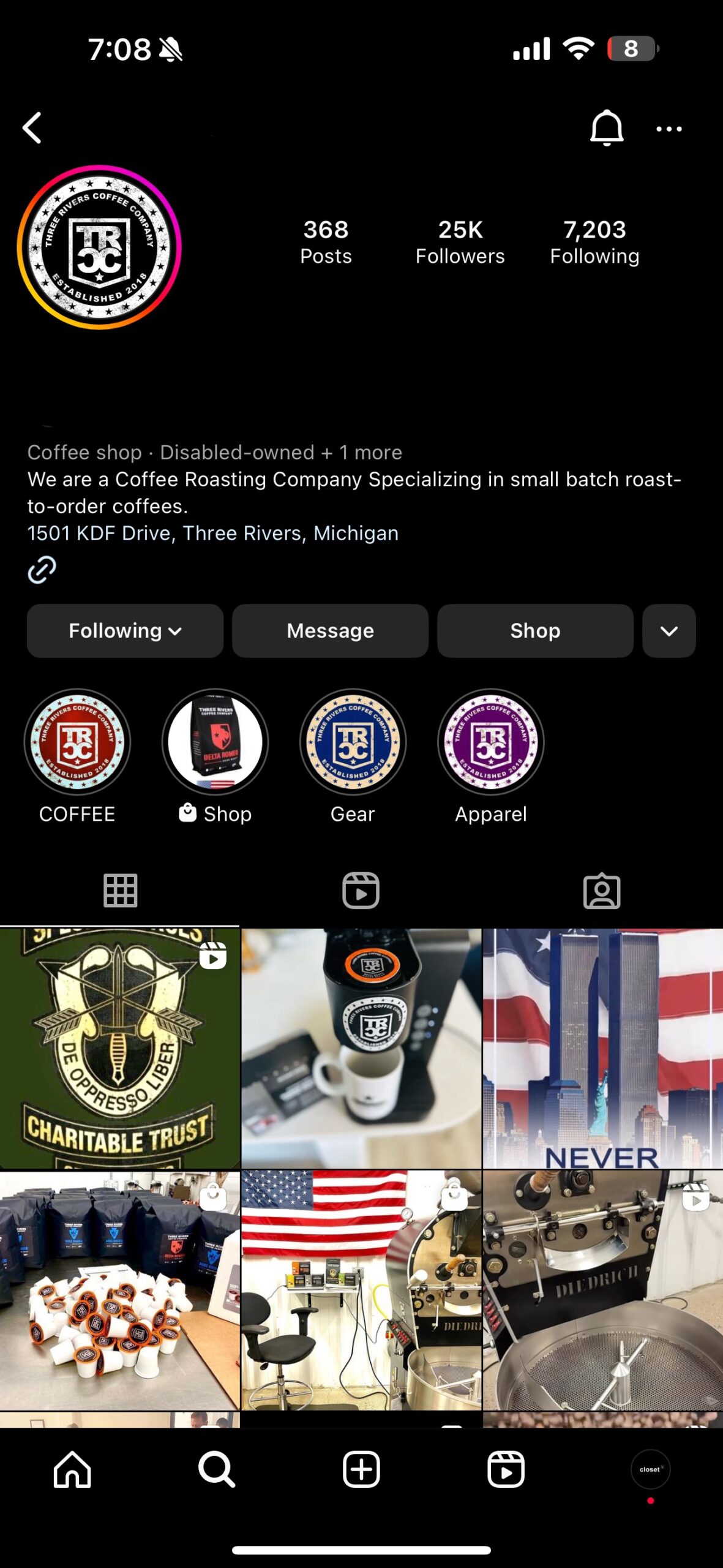
Task: Open Search in the bottom navigation bar
Action: [217, 1469]
